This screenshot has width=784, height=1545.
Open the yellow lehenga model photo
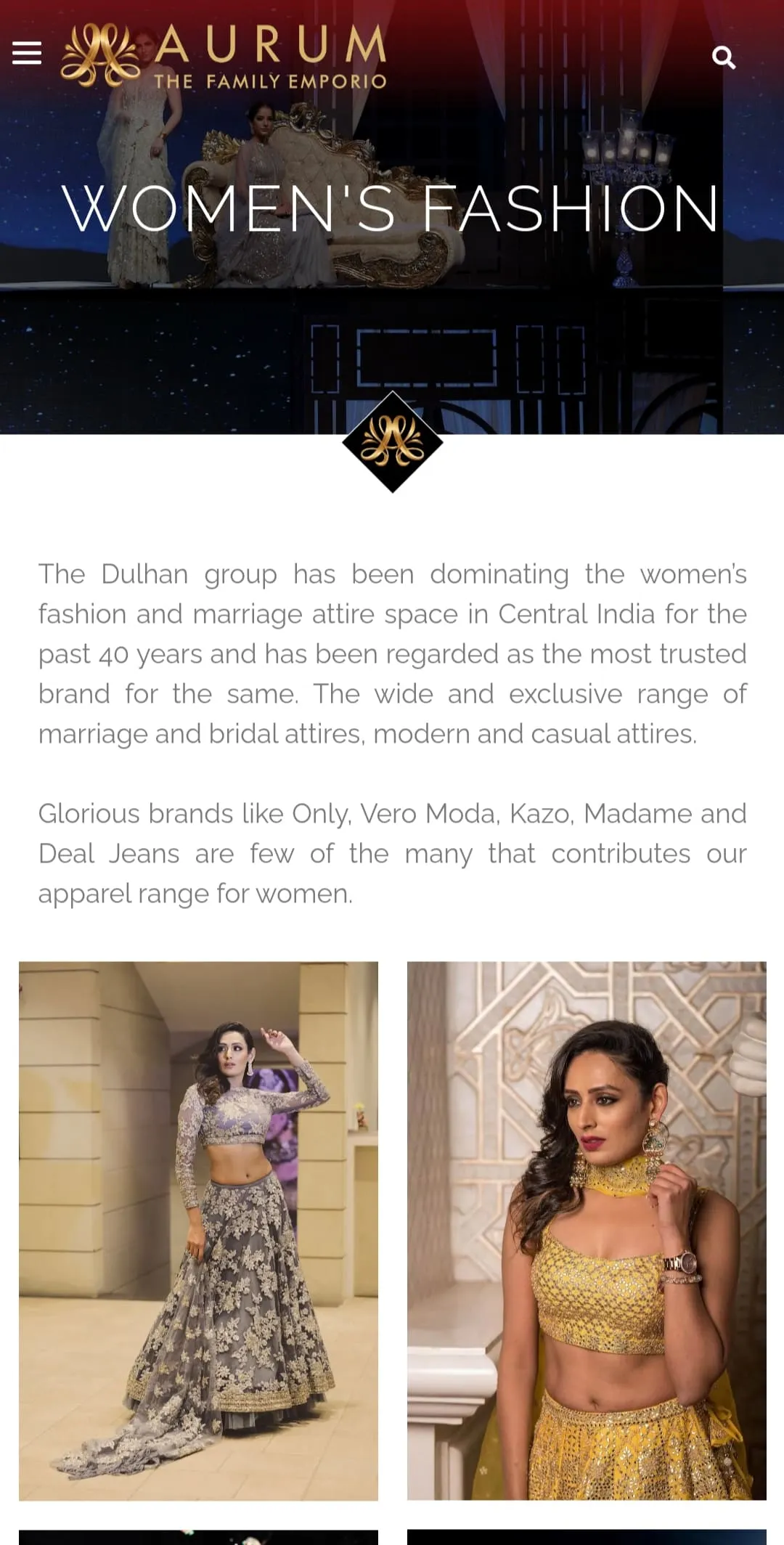point(587,1231)
